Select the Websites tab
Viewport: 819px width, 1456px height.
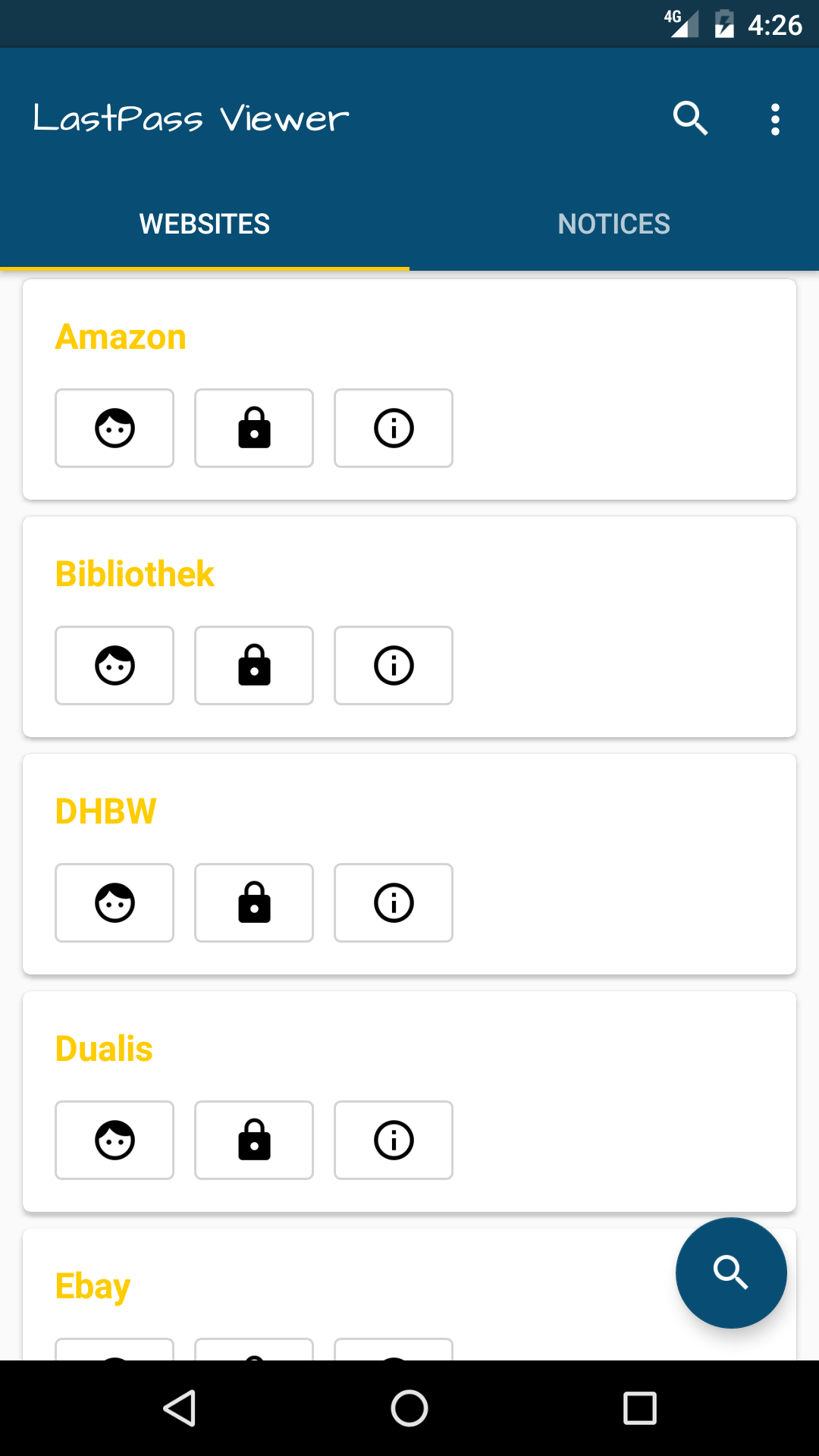click(205, 224)
